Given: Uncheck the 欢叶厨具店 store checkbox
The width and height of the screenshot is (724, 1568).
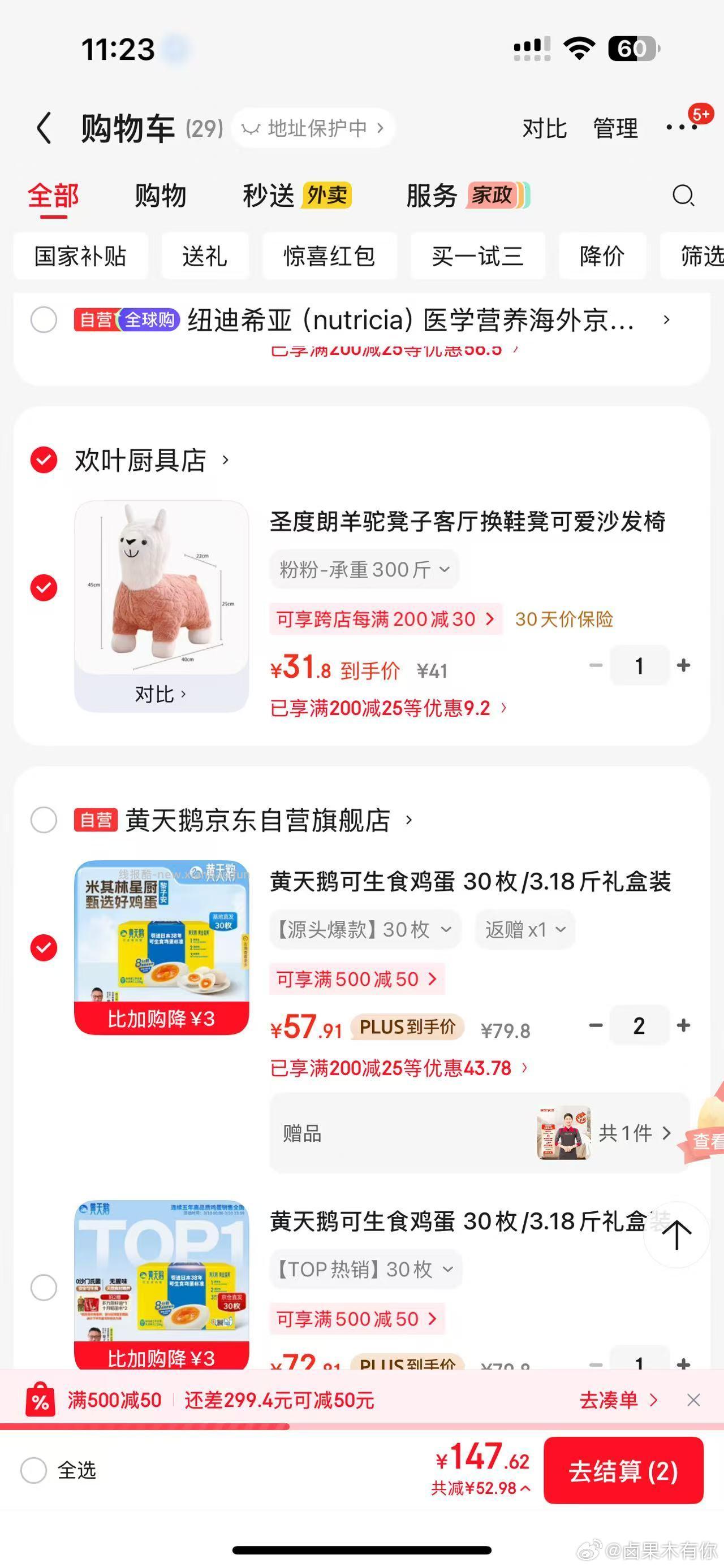Looking at the screenshot, I should (x=43, y=460).
